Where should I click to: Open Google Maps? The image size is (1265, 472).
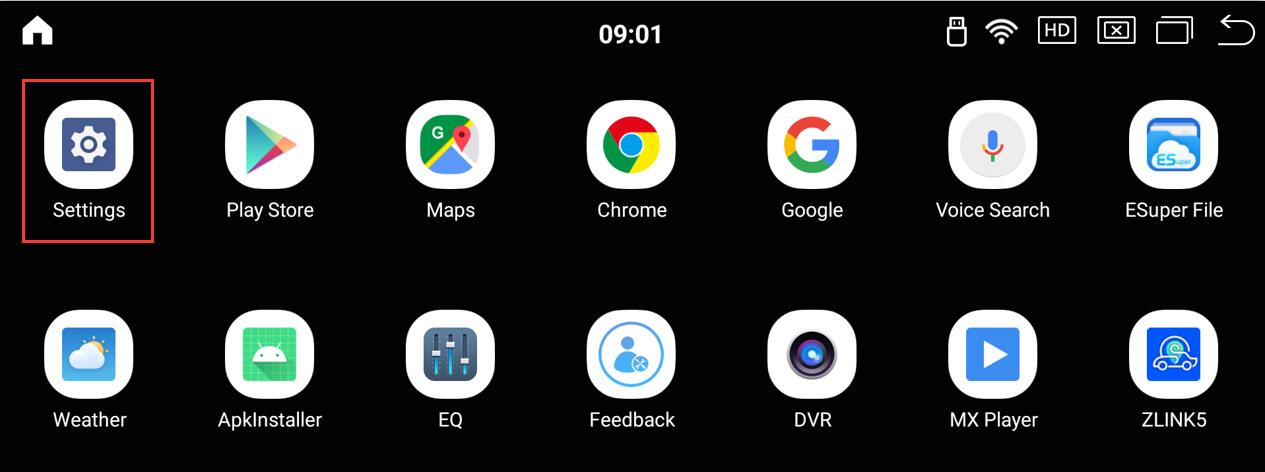pos(450,145)
